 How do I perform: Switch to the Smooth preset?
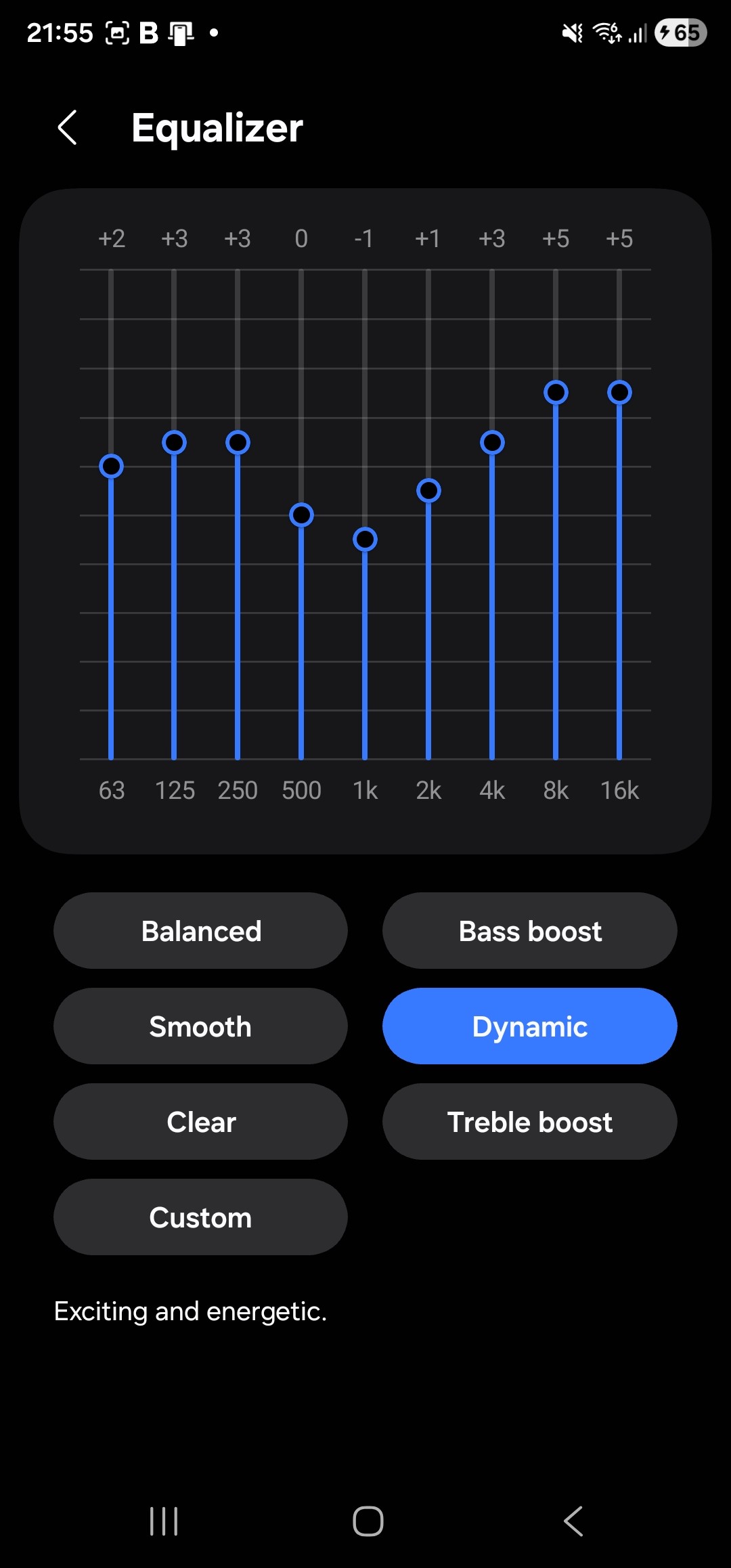[201, 1026]
